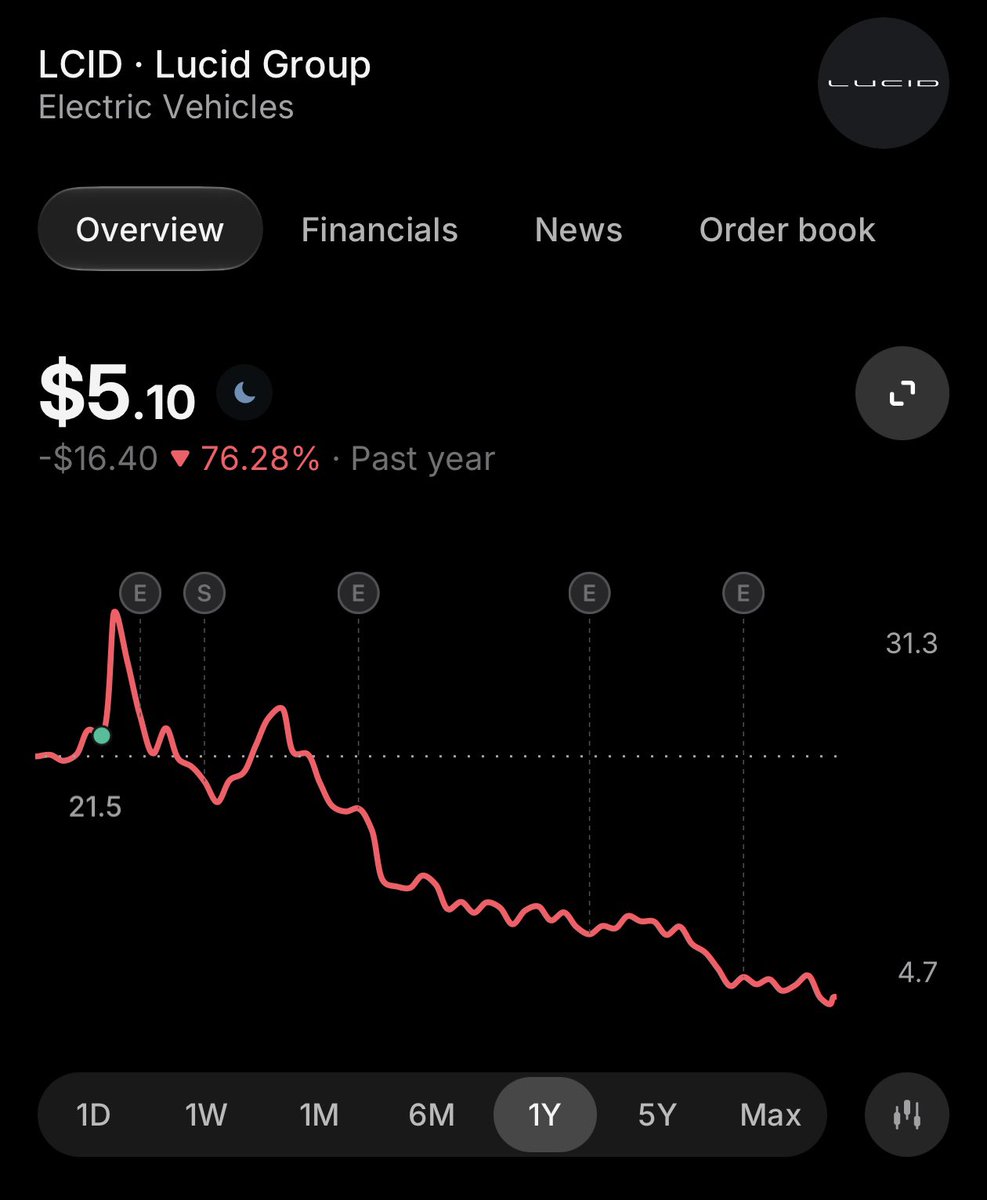Screen dimensions: 987x1200
Task: Select the Order book tab
Action: tap(787, 230)
